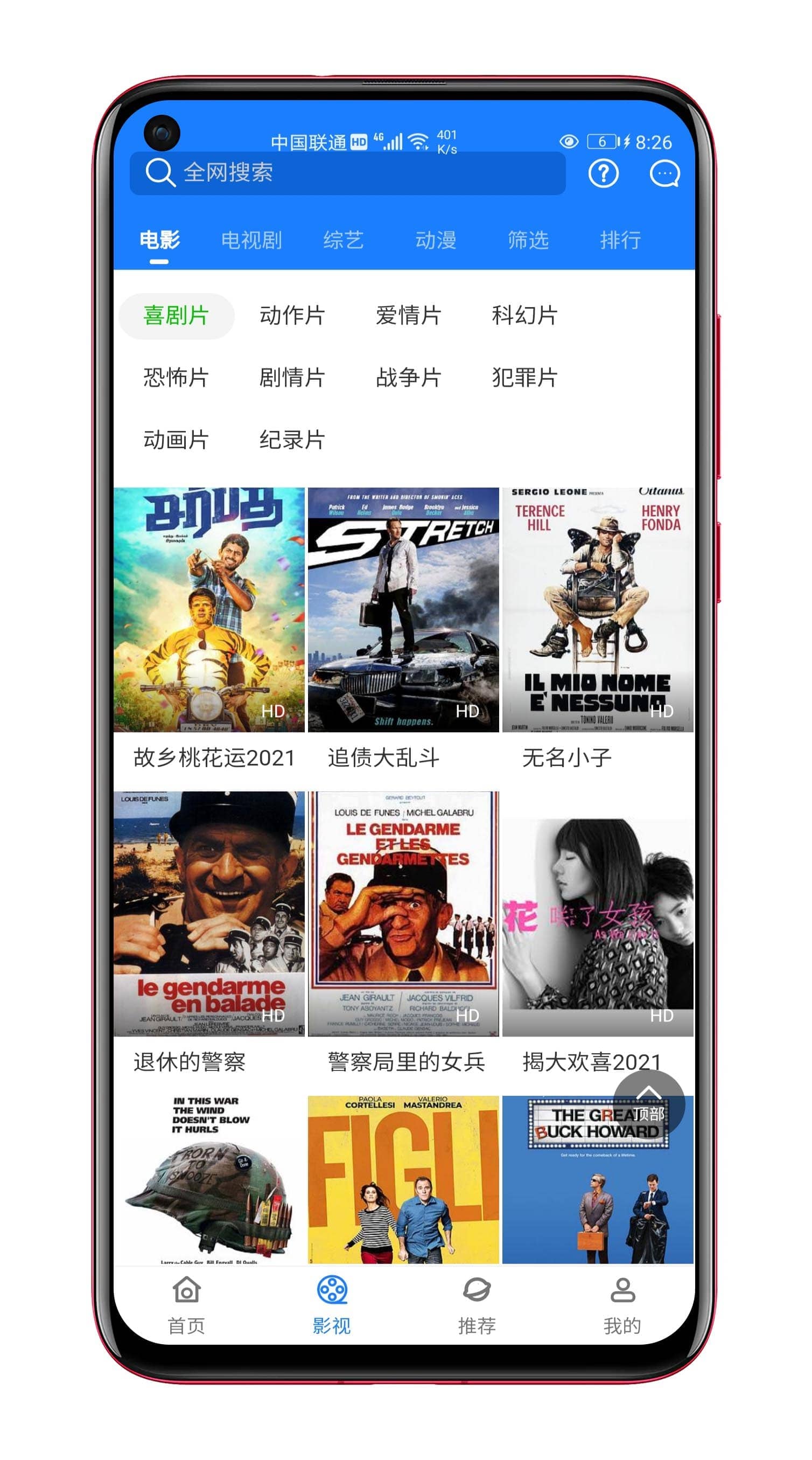Image resolution: width=812 pixels, height=1460 pixels.
Task: Switch to the 我的 profile tab
Action: [x=622, y=1304]
